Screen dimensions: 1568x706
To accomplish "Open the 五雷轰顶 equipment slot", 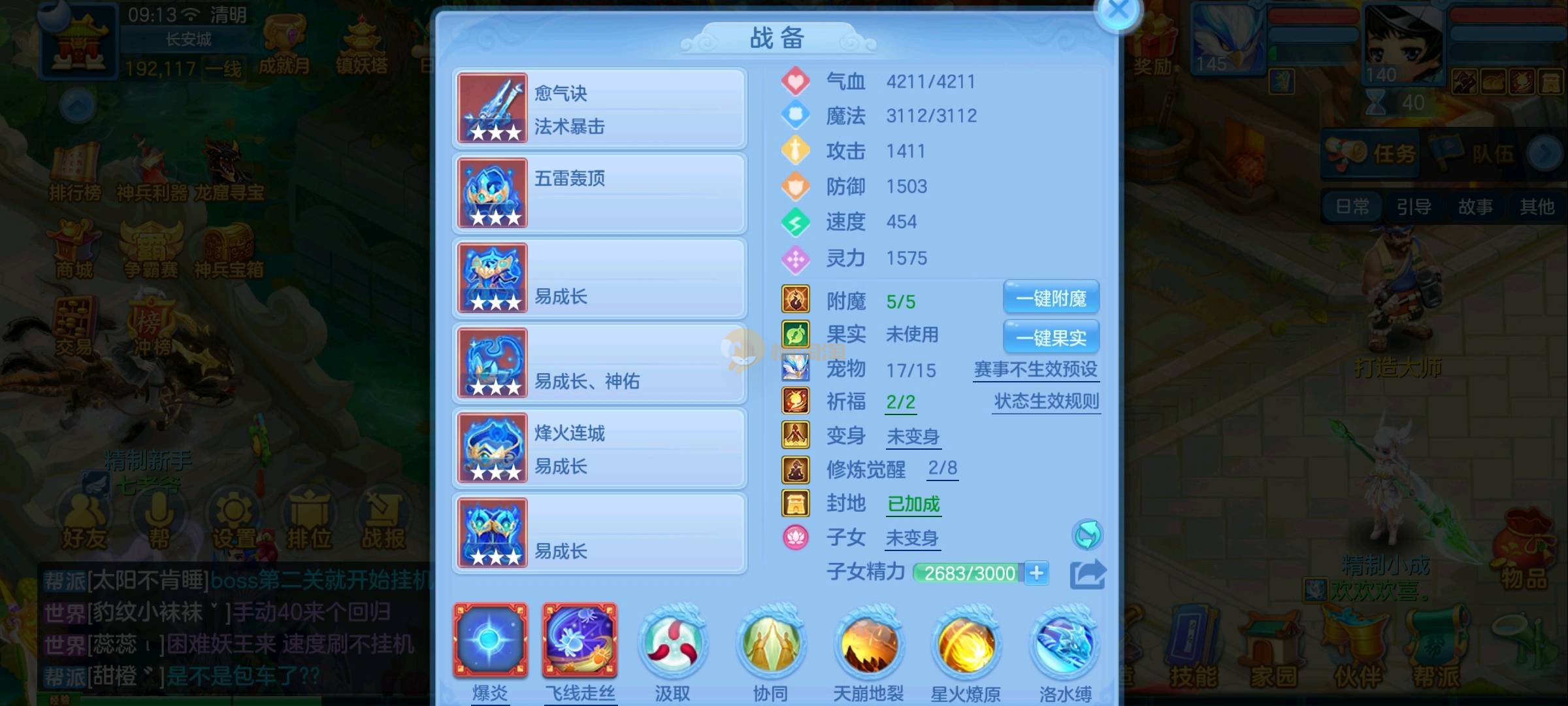I will coord(600,193).
